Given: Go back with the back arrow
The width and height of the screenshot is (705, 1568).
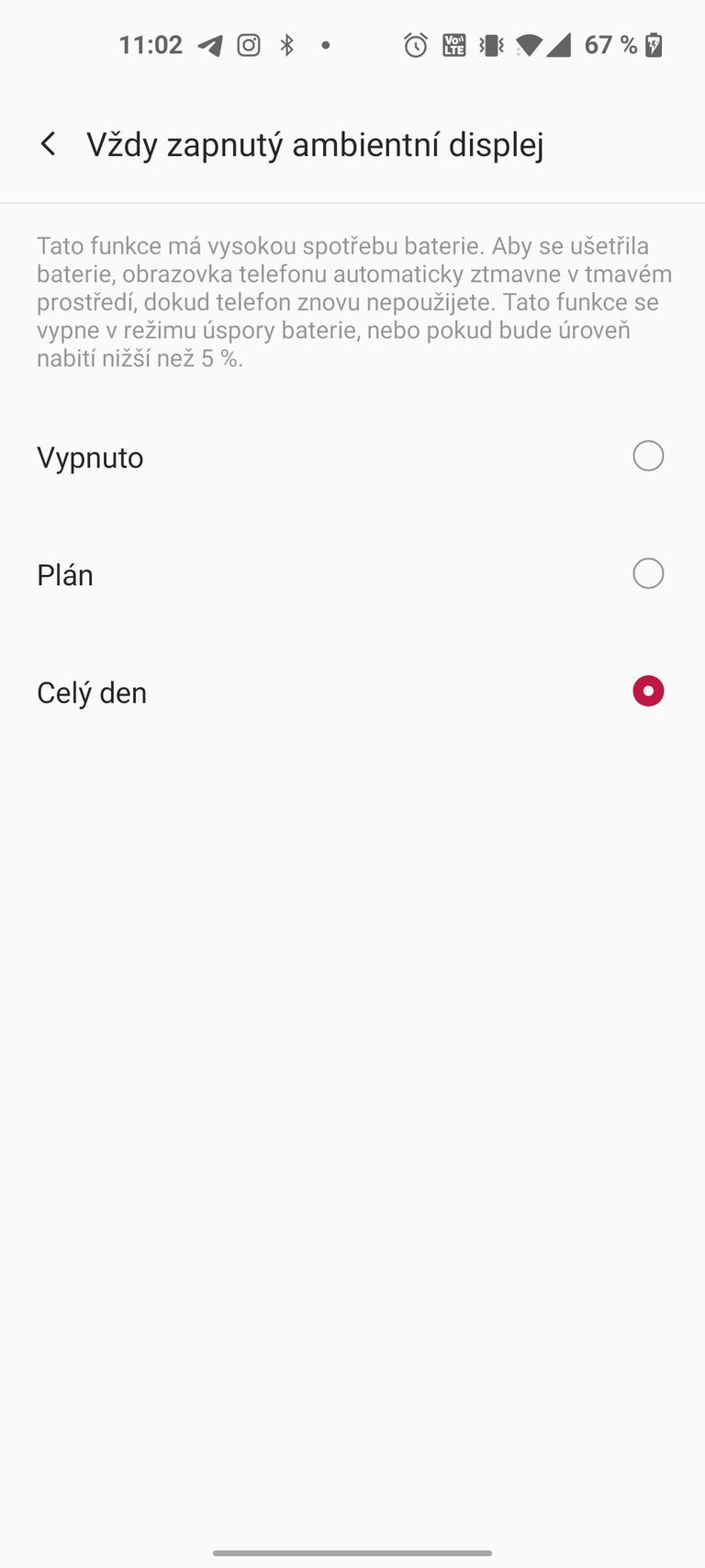Looking at the screenshot, I should point(48,143).
